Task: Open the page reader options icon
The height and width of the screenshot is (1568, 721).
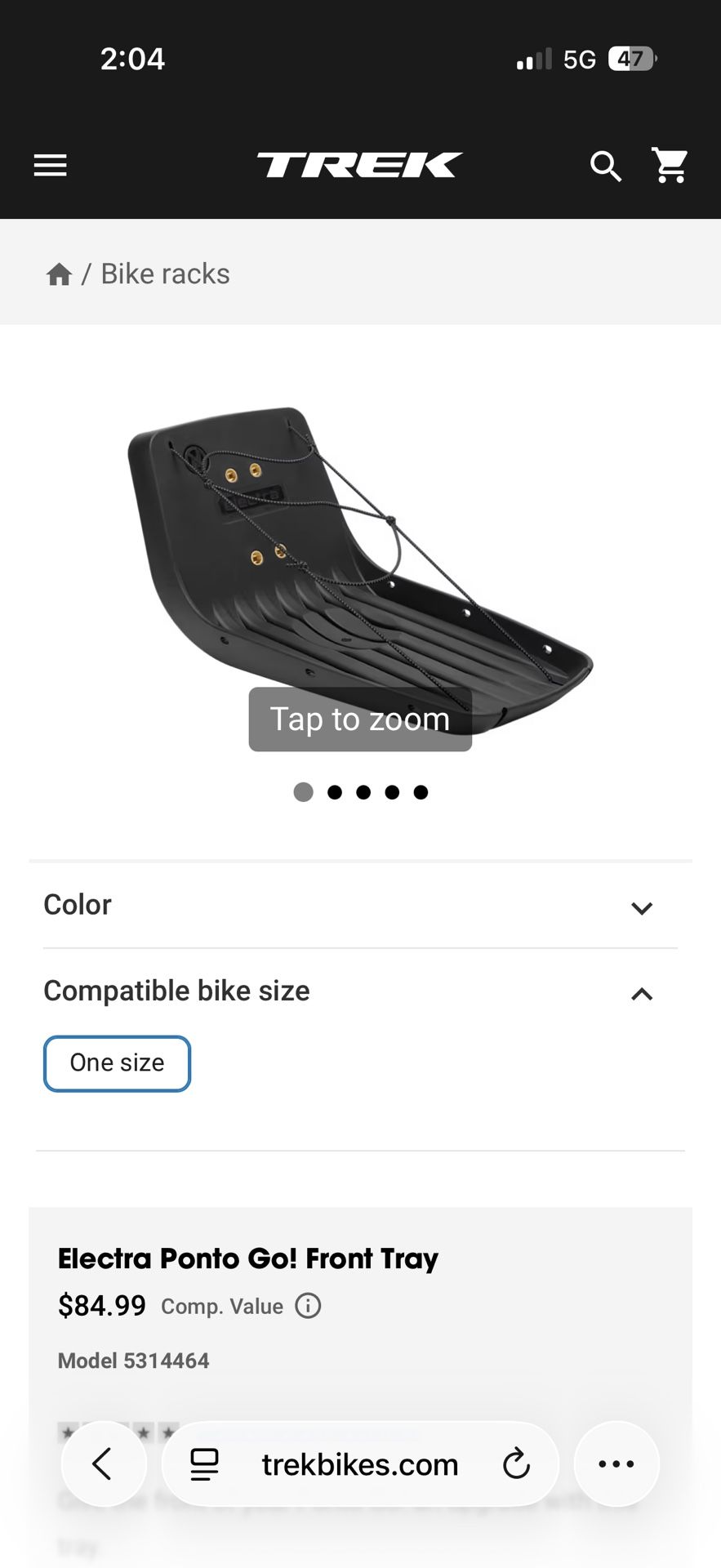Action: pos(204,1464)
